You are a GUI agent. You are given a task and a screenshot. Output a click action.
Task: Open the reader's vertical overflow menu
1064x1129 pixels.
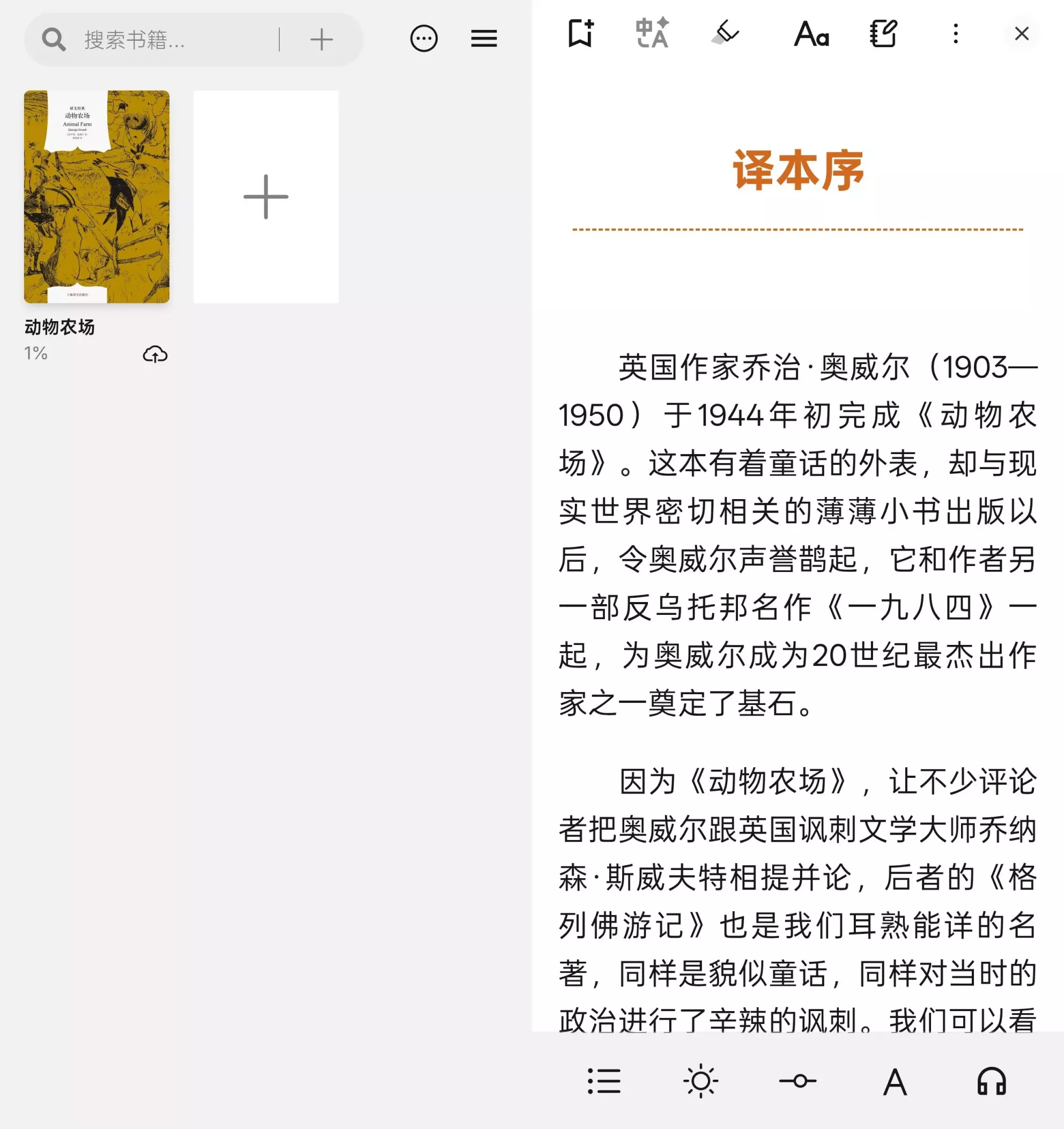(956, 34)
